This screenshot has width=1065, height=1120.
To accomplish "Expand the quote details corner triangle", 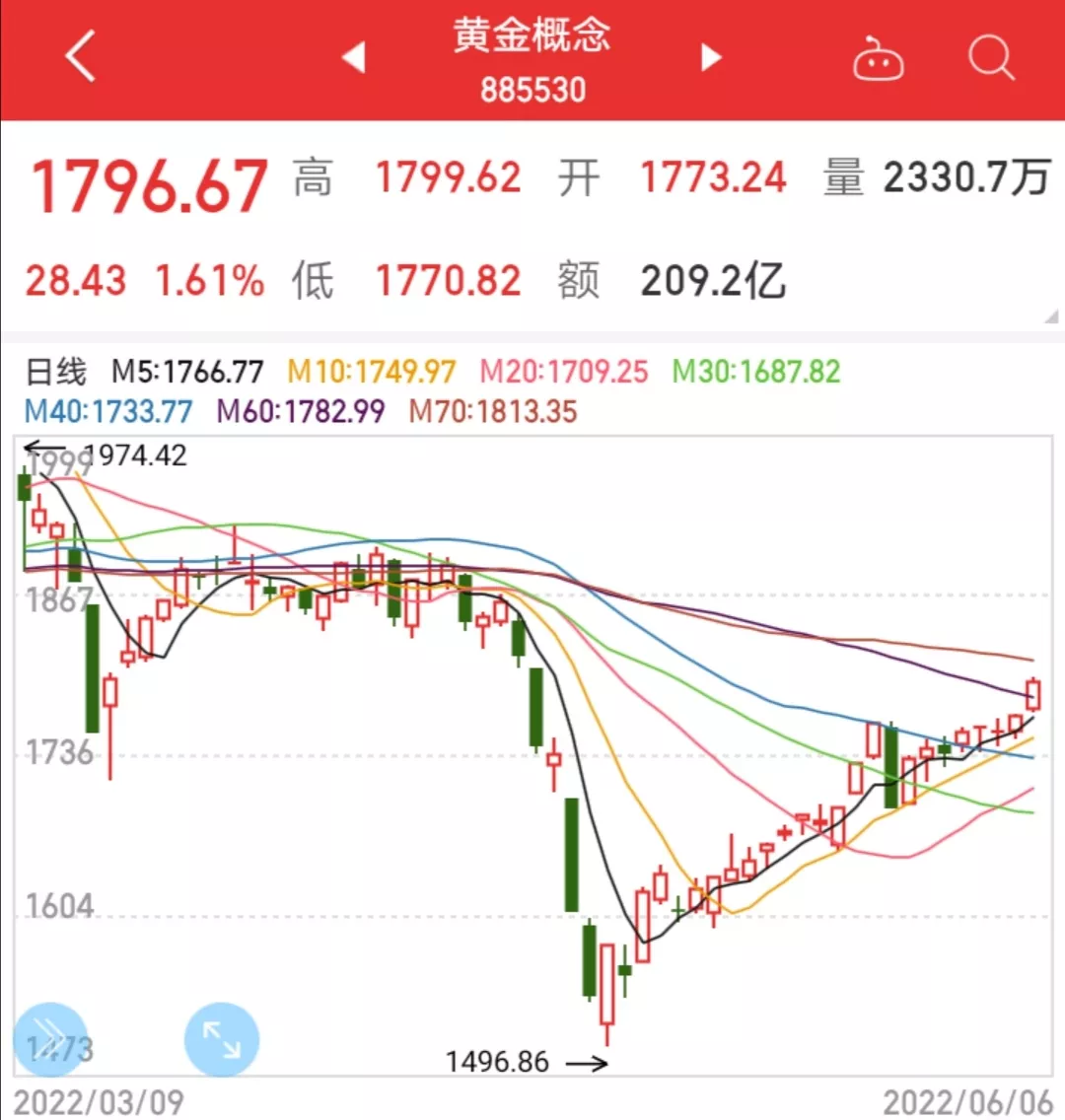I will pos(1050,316).
